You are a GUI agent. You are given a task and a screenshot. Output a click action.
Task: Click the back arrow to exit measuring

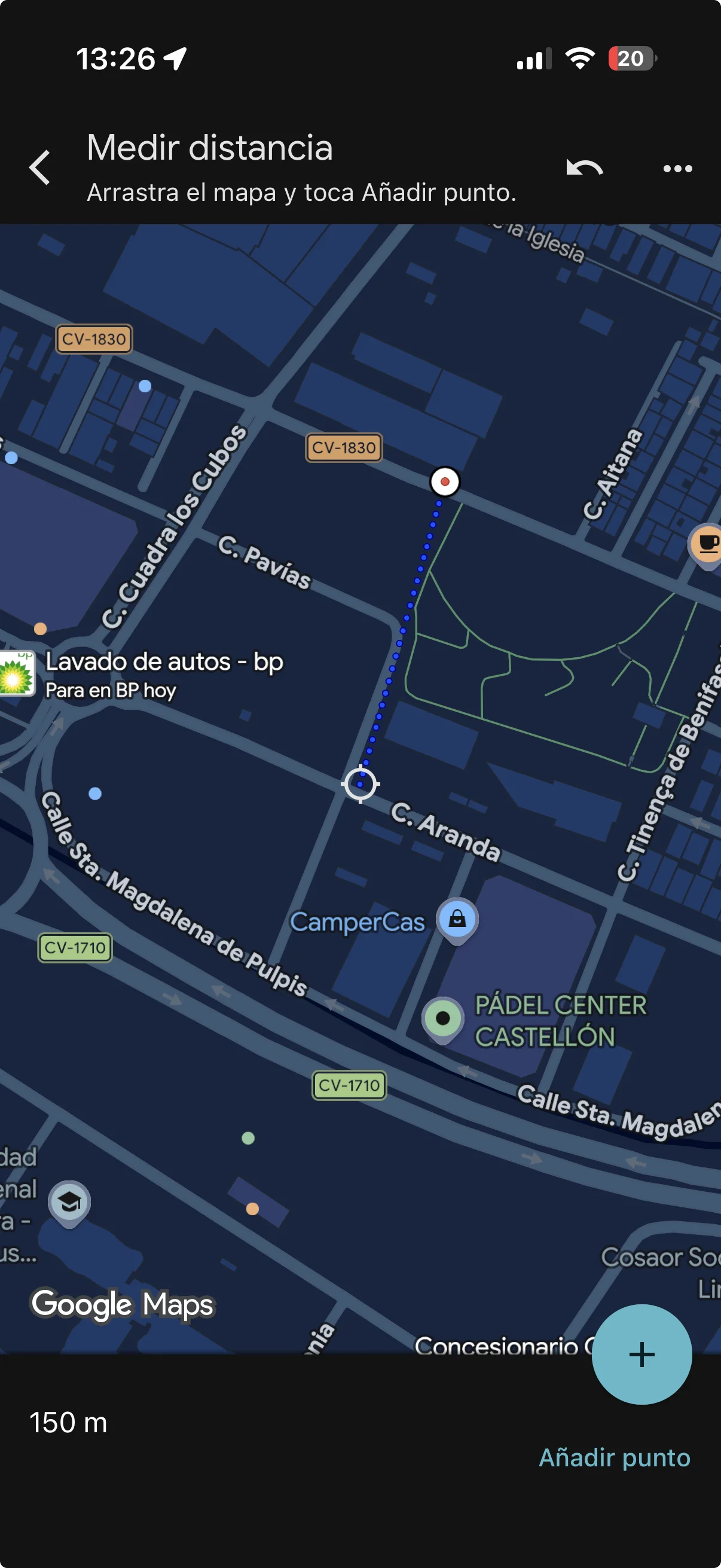(38, 169)
